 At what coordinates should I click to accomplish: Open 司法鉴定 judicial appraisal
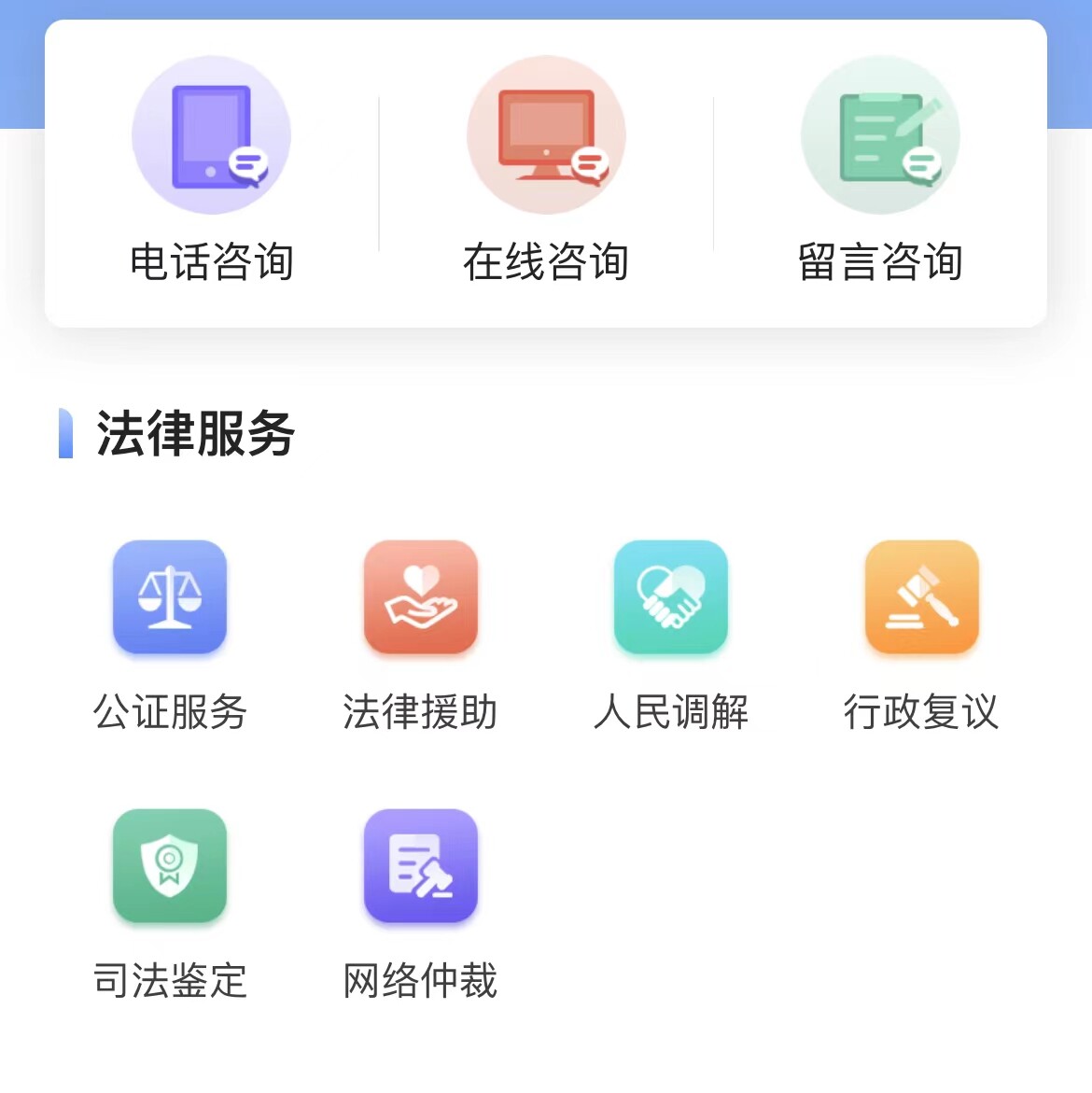pos(170,866)
